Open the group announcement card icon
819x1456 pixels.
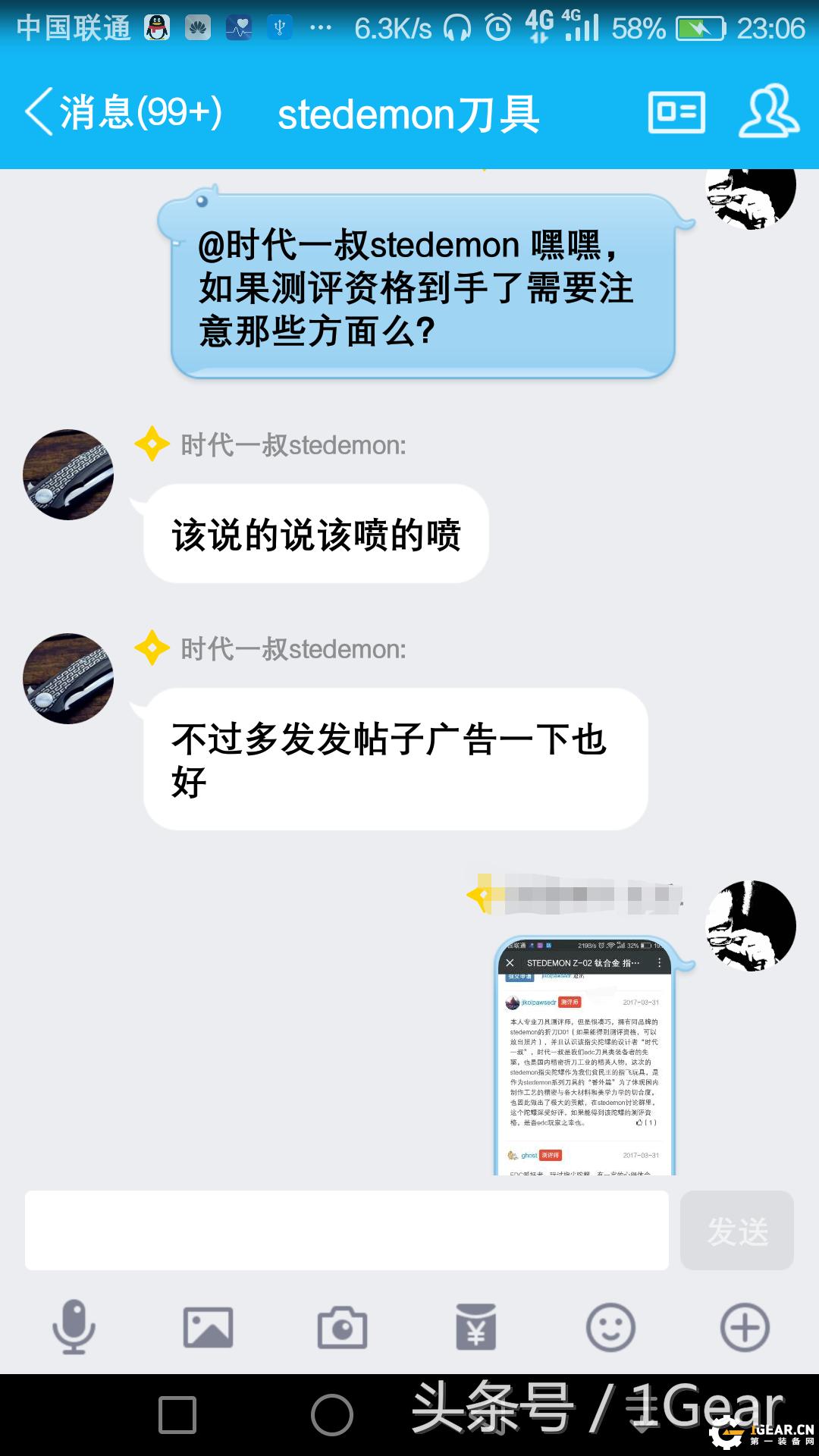click(x=674, y=114)
